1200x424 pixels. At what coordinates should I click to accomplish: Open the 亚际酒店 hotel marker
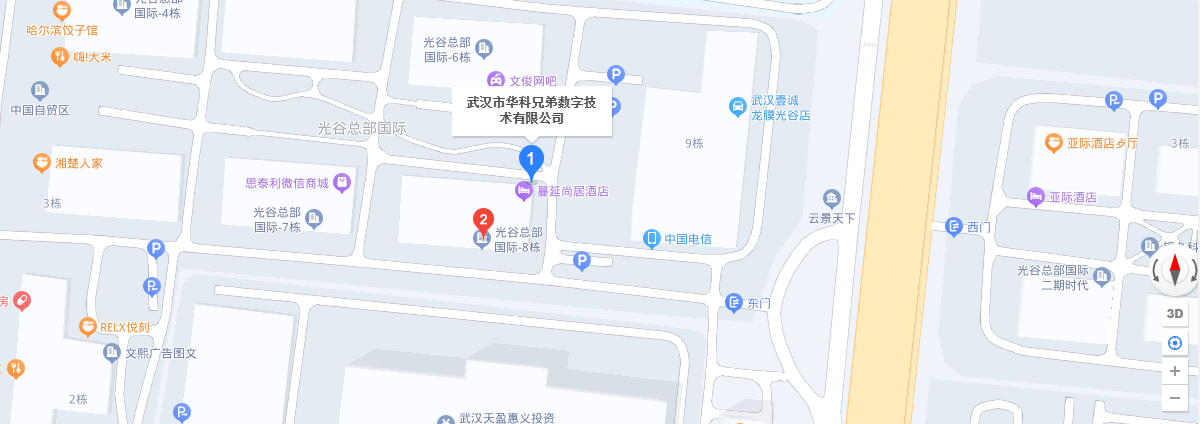click(1036, 197)
